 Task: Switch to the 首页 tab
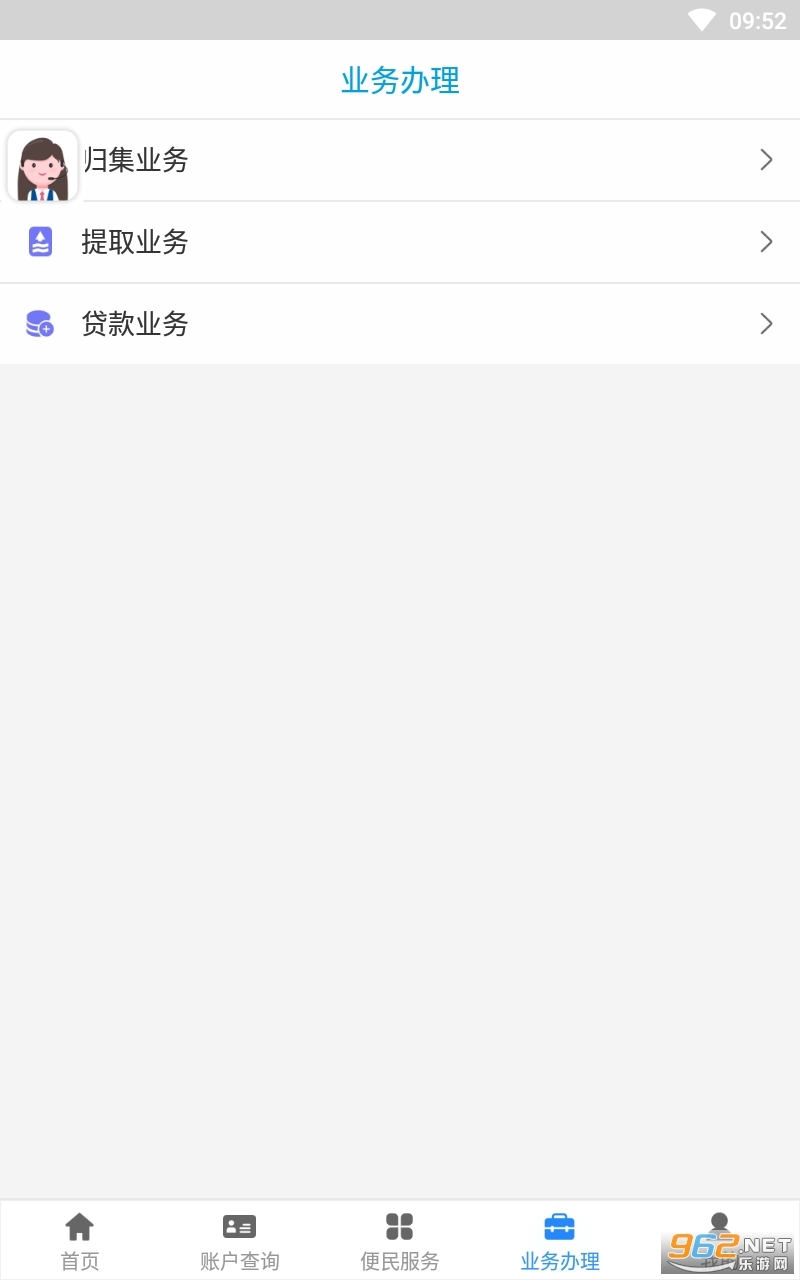pos(80,1241)
